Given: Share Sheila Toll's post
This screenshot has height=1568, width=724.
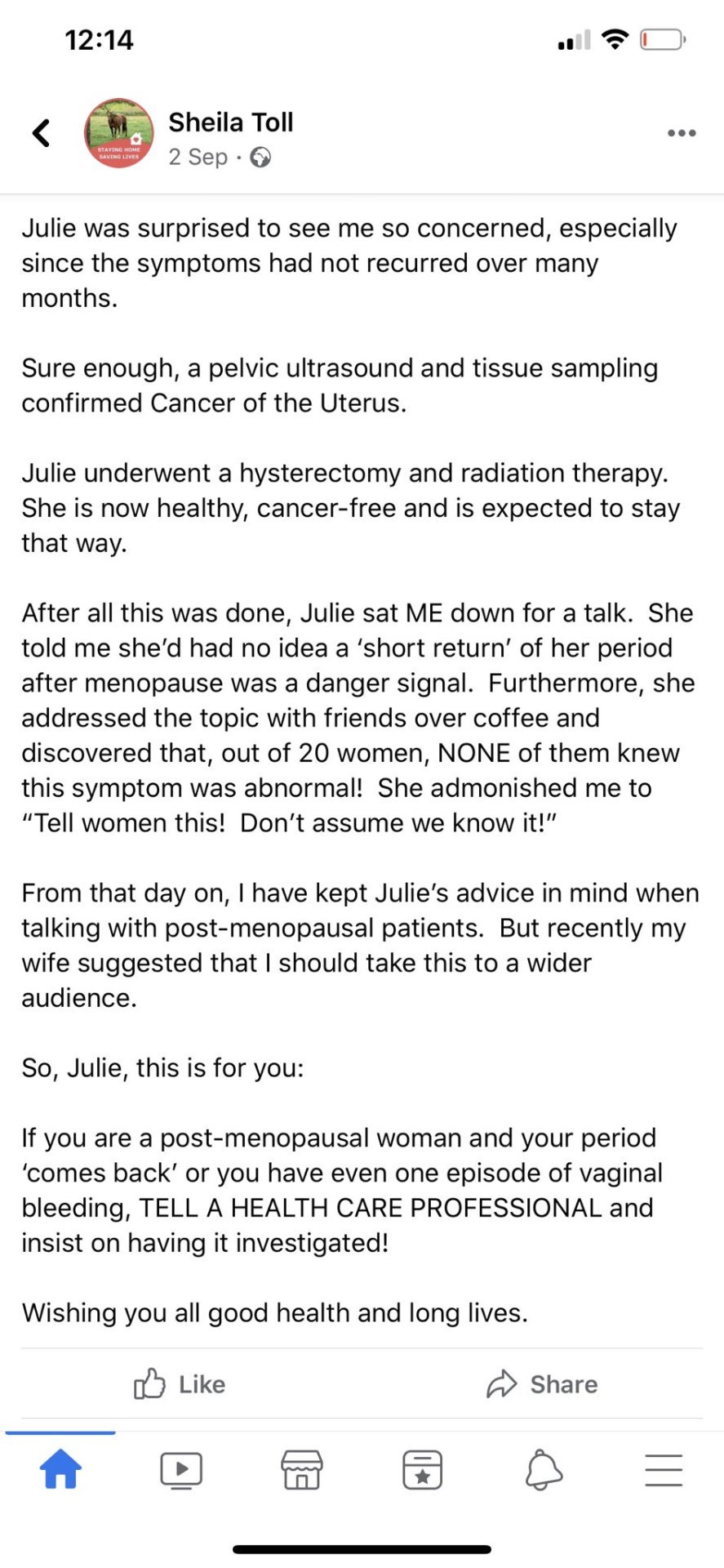Looking at the screenshot, I should pyautogui.click(x=543, y=1383).
